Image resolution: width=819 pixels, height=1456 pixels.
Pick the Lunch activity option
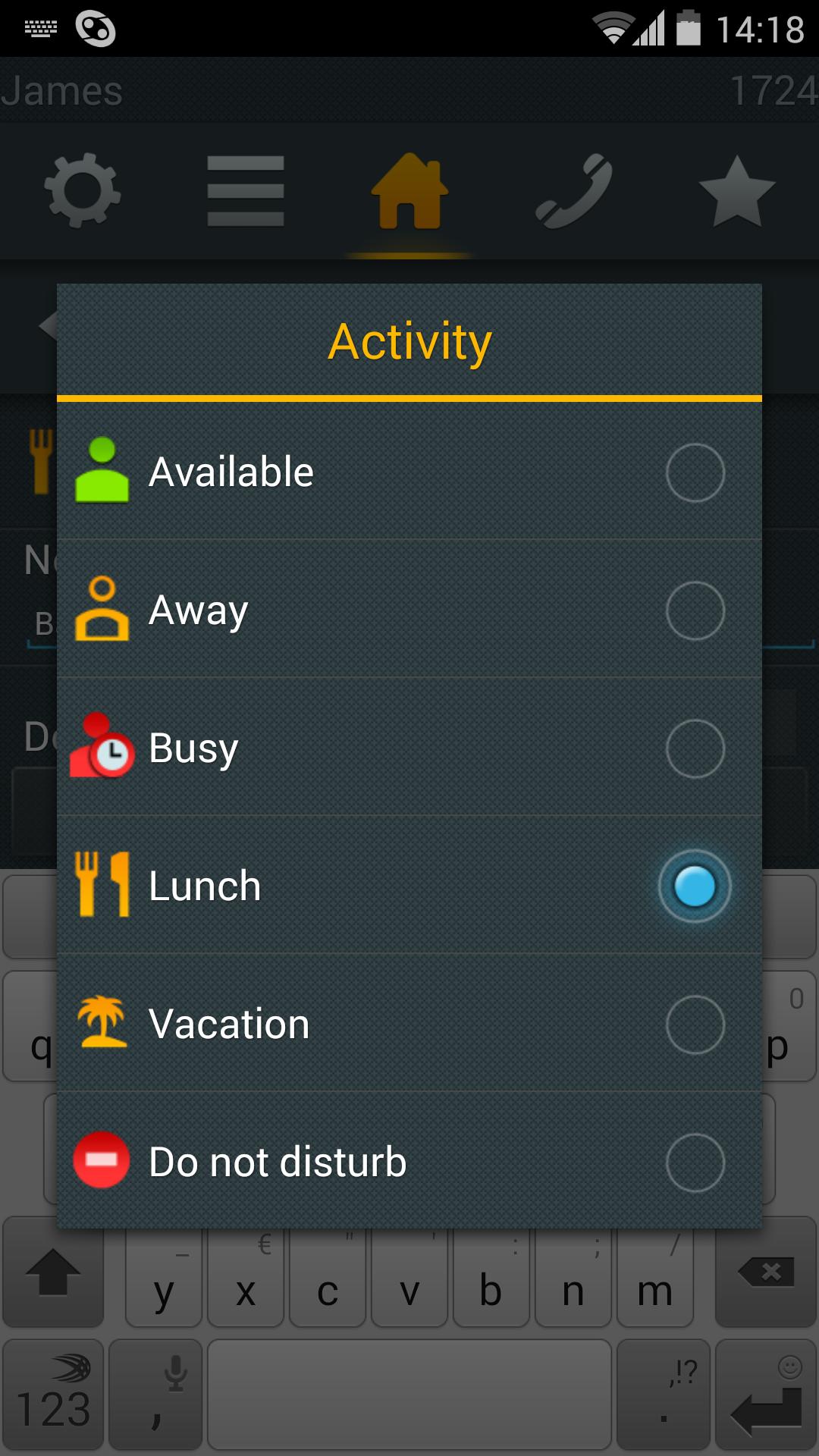pos(409,886)
